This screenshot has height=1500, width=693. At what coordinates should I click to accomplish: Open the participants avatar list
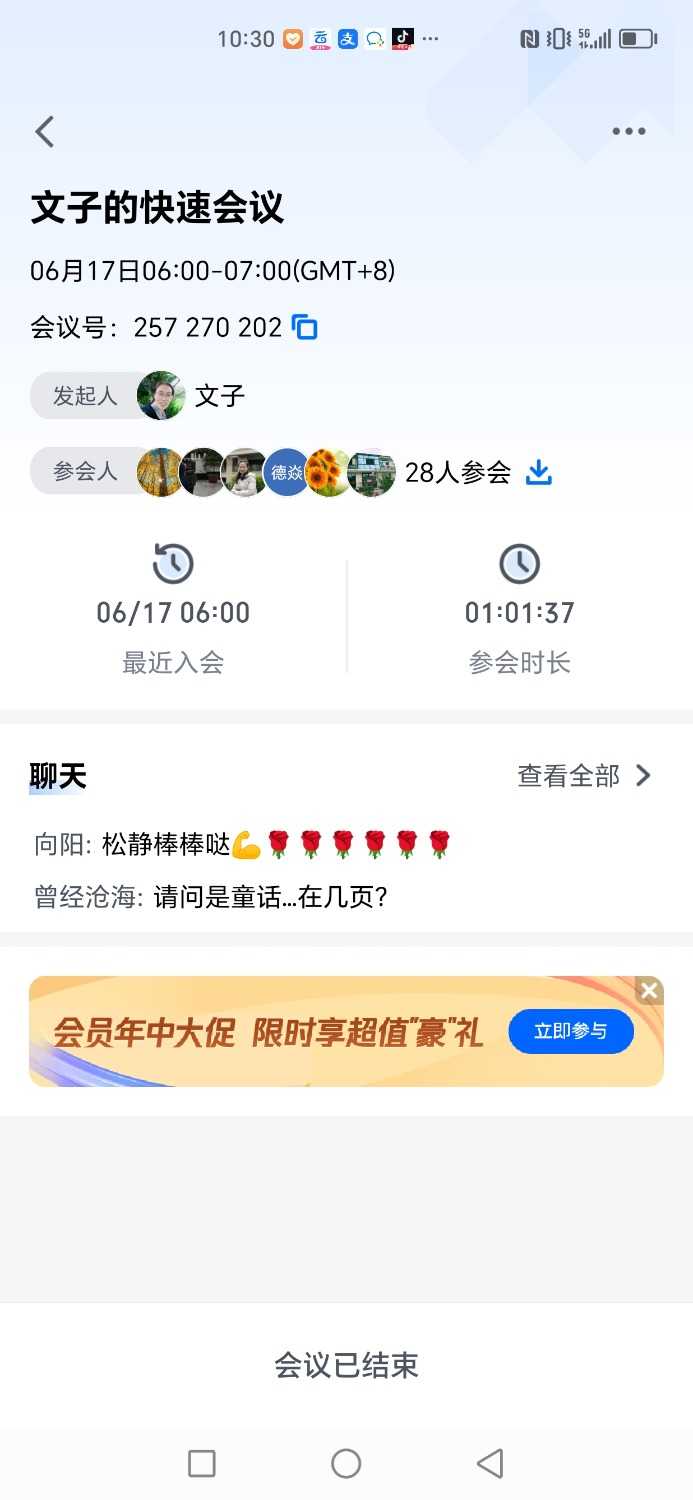[266, 472]
